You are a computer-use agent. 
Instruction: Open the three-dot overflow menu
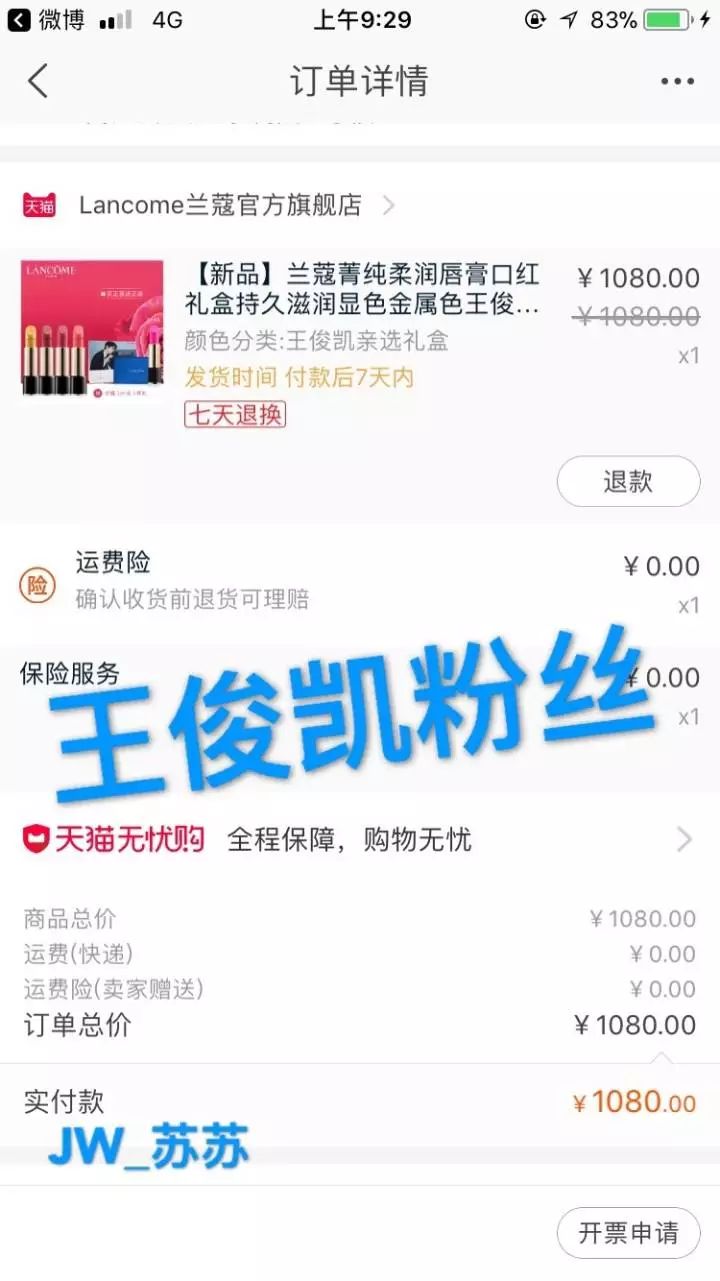(x=677, y=82)
